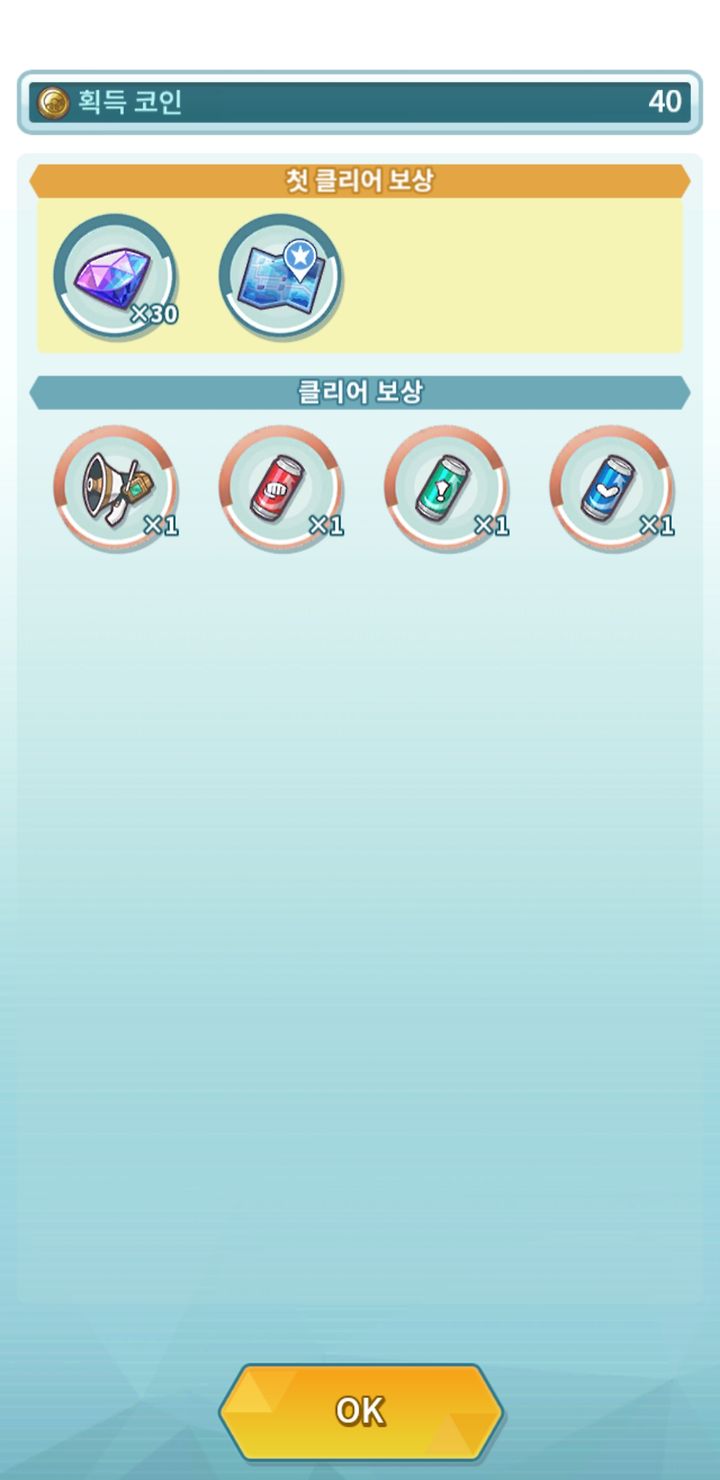The image size is (720, 1480).
Task: Confirm rewards with the OK button
Action: tap(360, 1410)
